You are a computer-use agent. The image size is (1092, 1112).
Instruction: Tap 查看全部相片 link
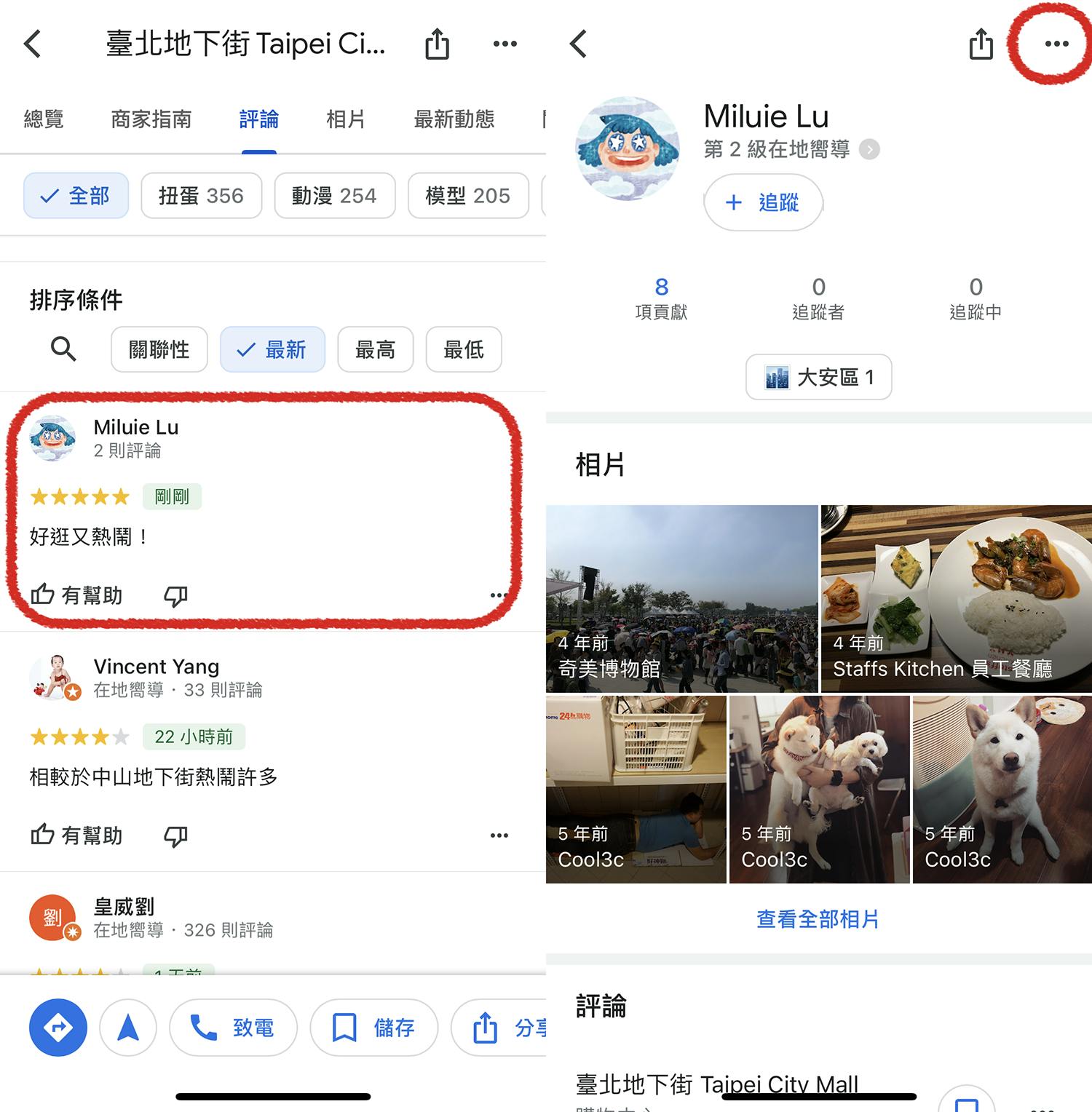click(x=818, y=919)
